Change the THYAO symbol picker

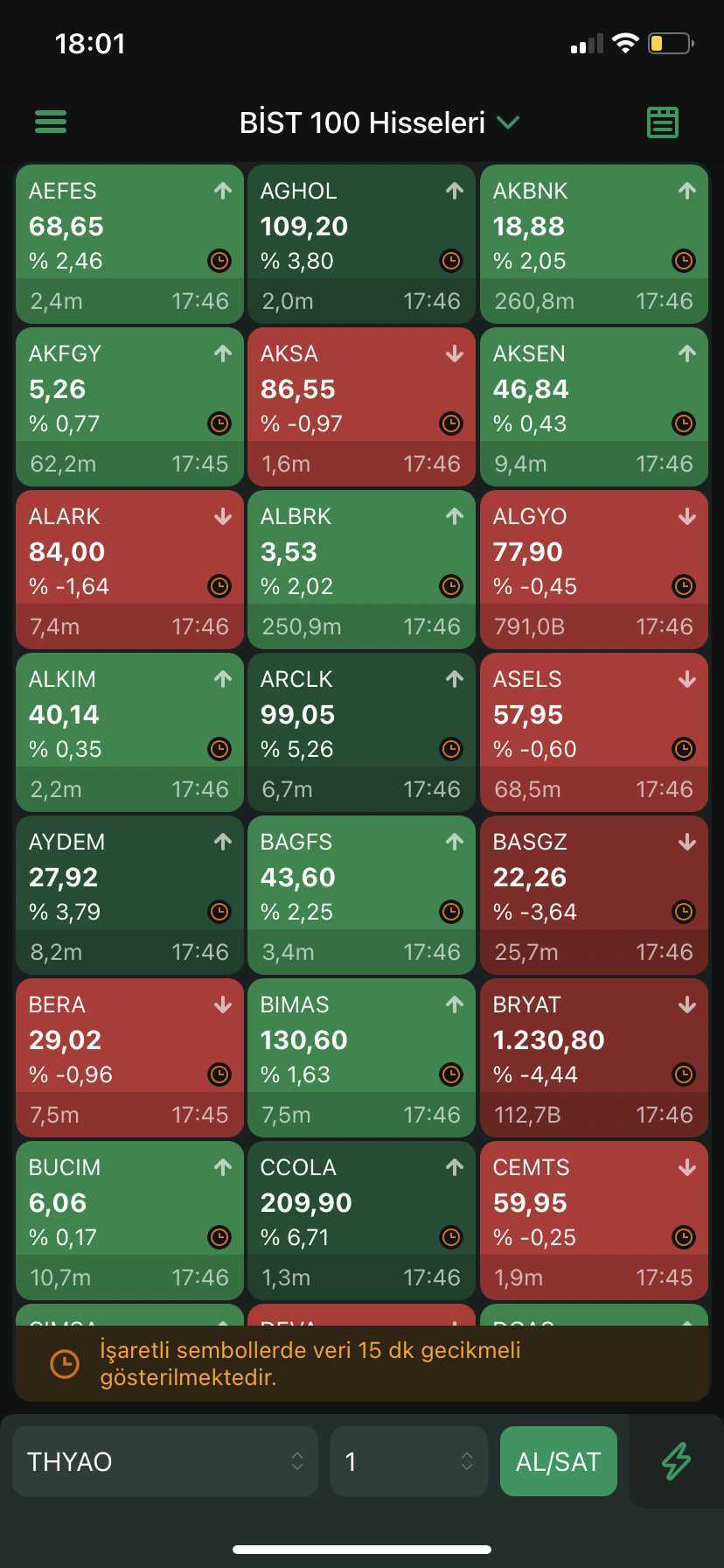165,1461
